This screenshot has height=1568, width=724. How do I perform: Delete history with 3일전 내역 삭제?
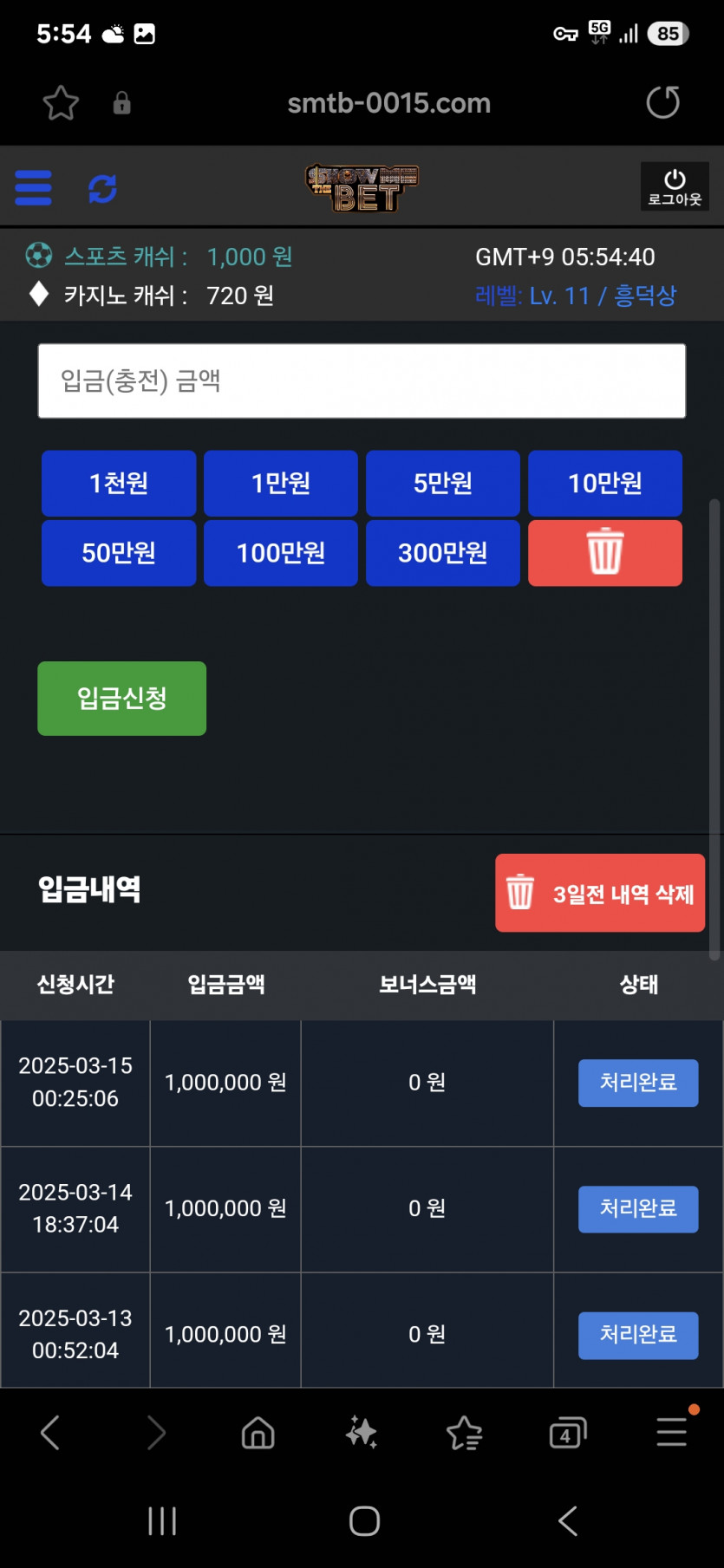600,893
